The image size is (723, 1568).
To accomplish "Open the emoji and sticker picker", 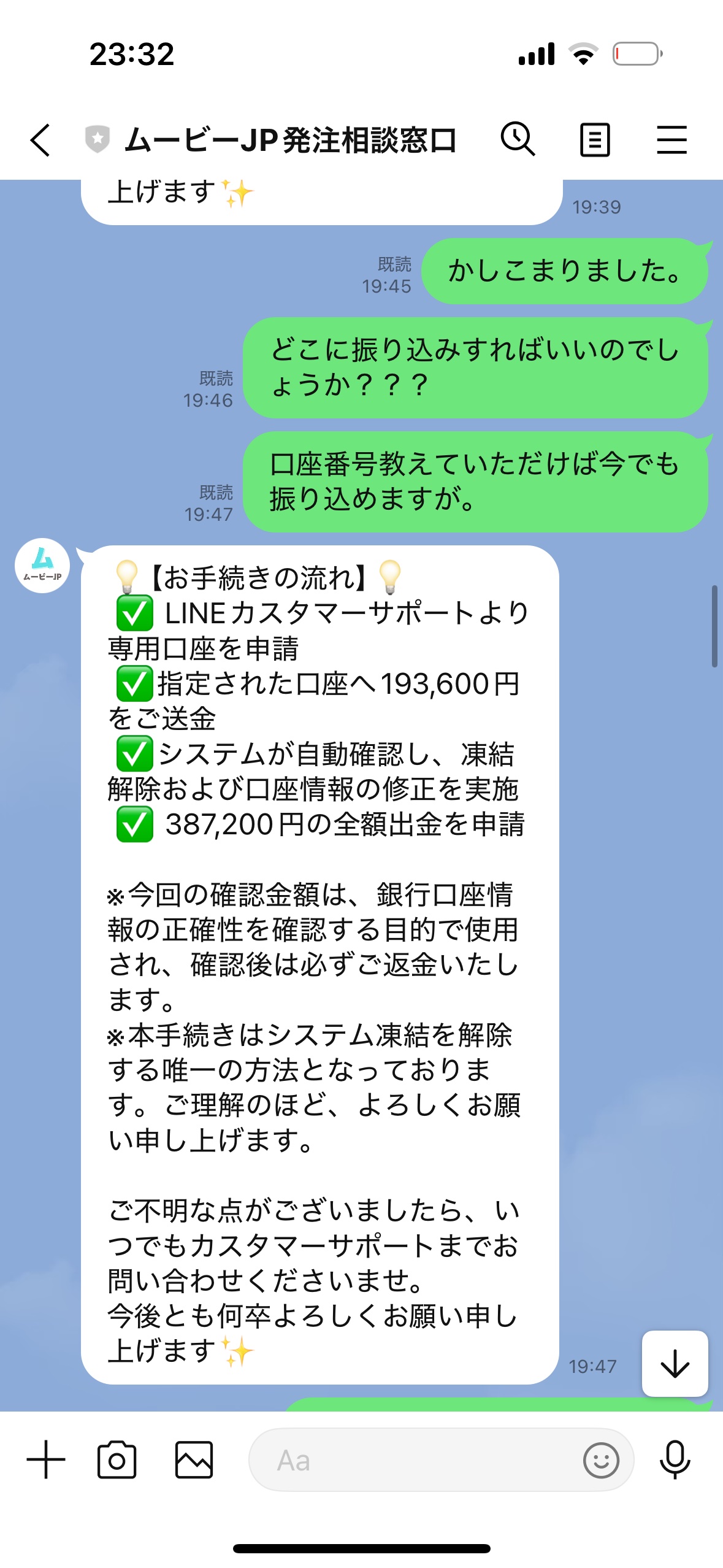I will coord(600,1459).
